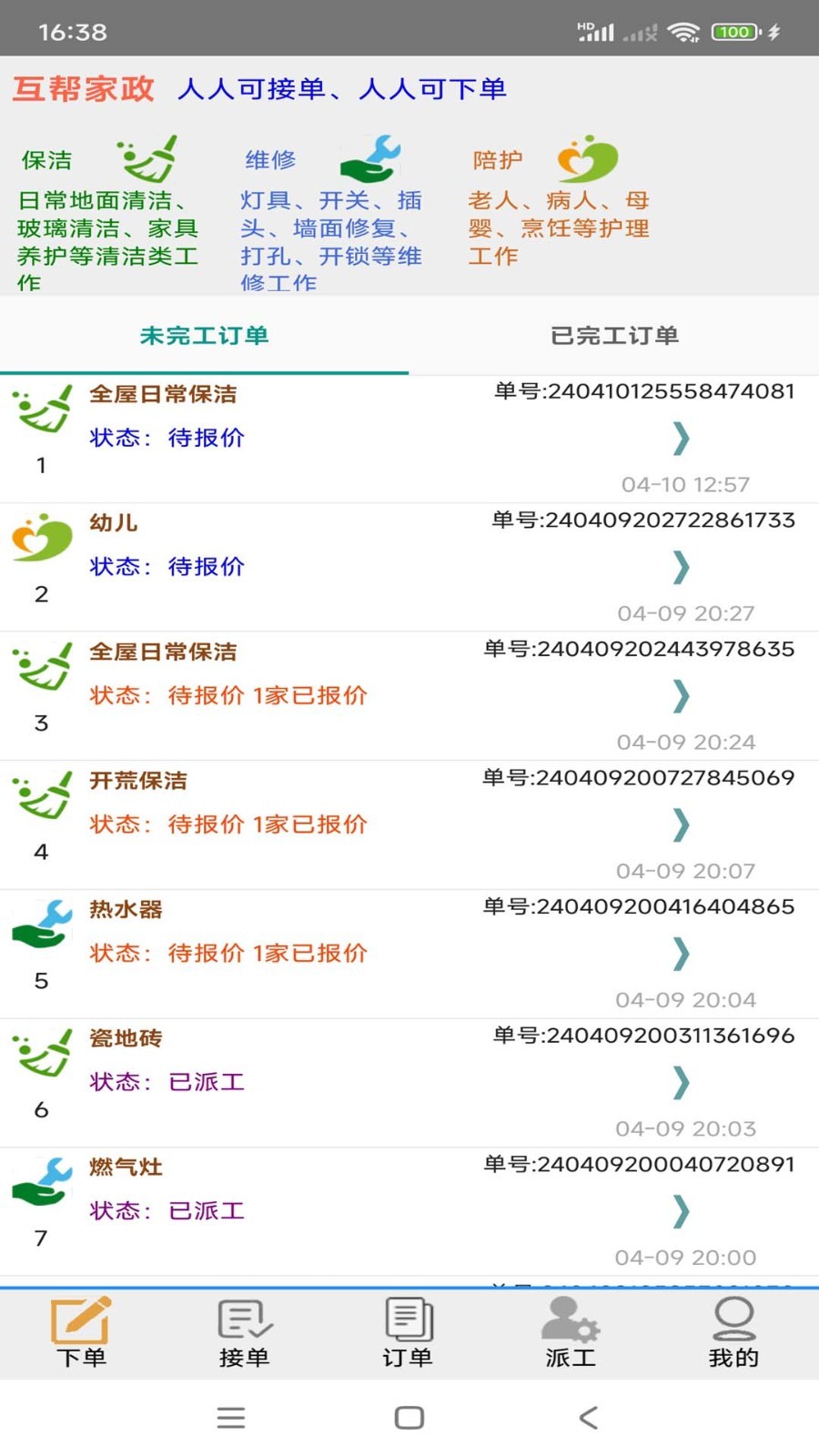Open 我的 via the profile icon
The height and width of the screenshot is (1456, 819).
coord(733,1318)
